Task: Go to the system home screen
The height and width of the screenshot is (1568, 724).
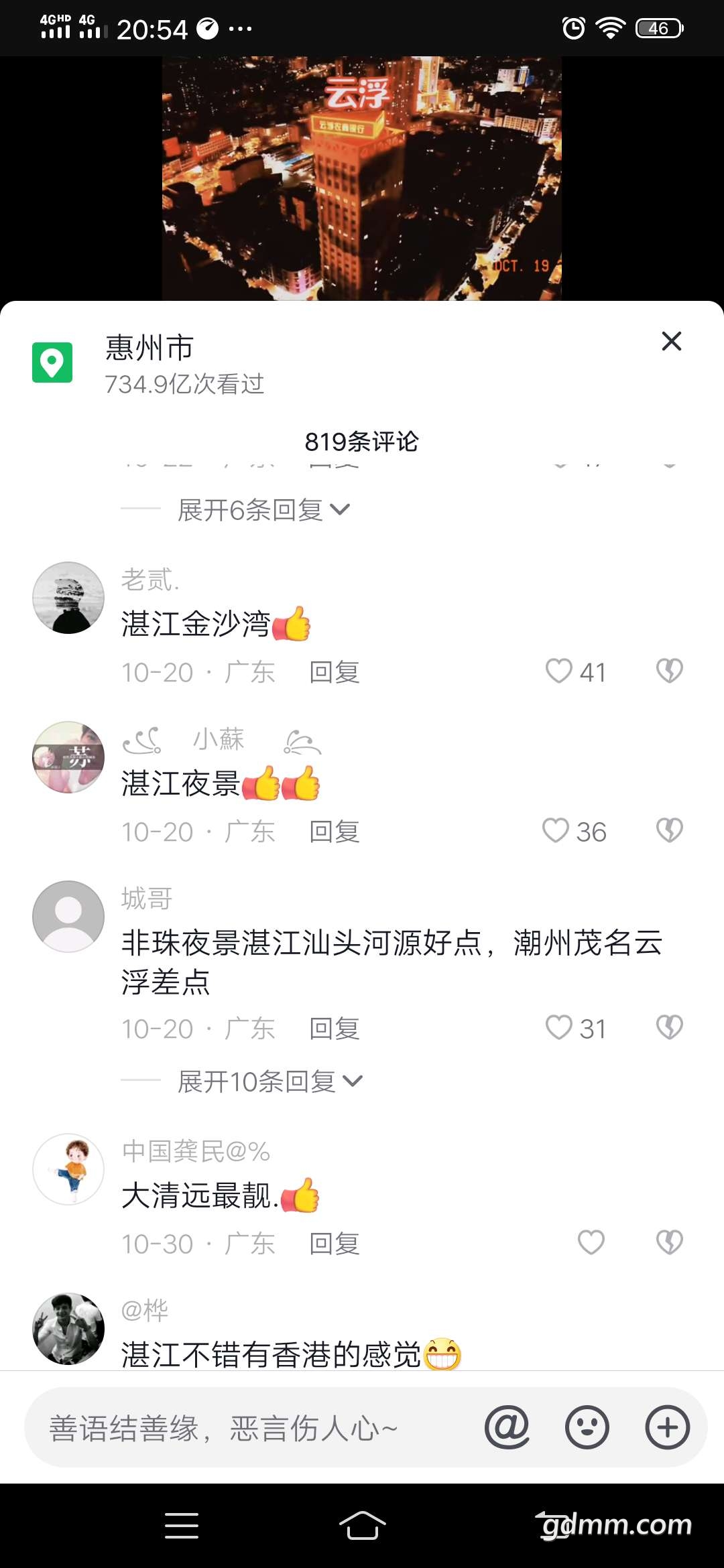Action: (x=362, y=1525)
